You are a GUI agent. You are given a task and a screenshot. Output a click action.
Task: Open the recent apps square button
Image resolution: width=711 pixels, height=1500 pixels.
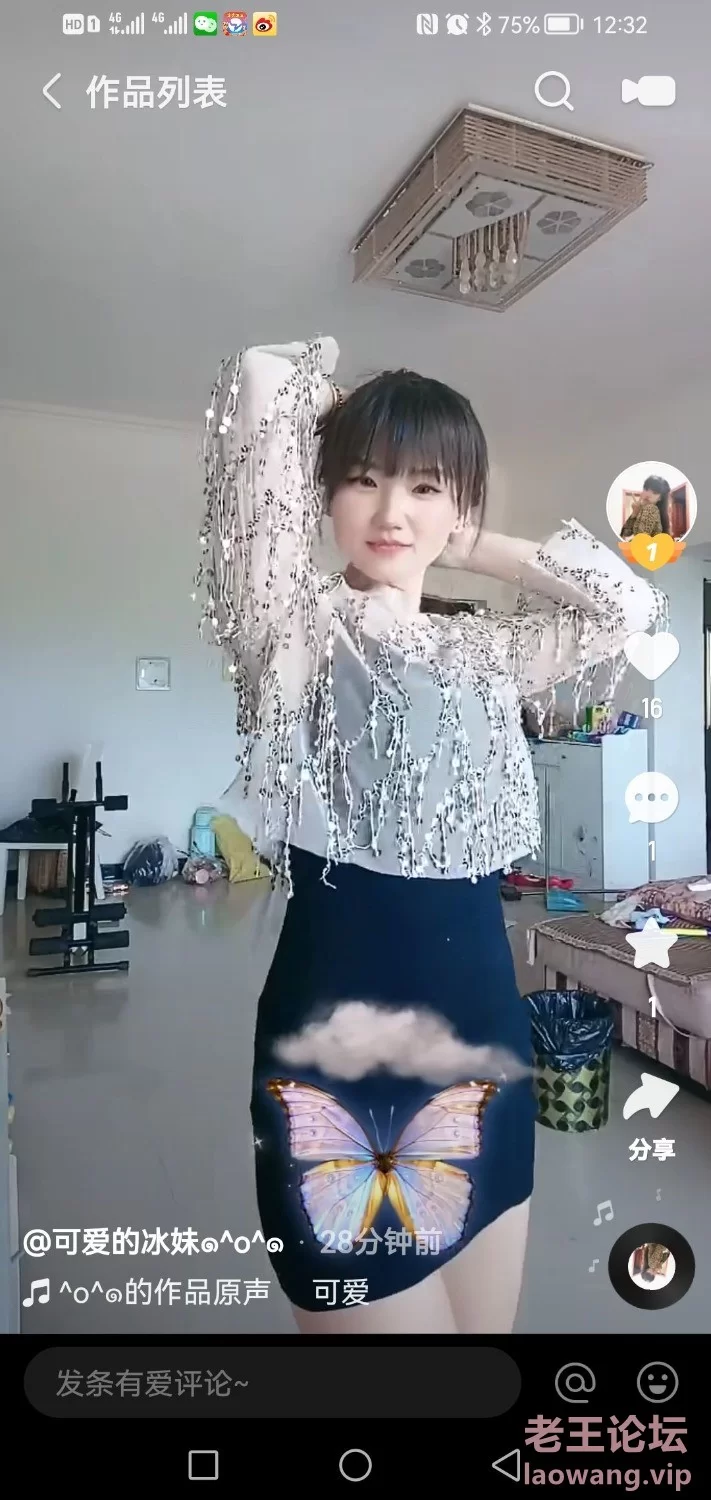203,1465
